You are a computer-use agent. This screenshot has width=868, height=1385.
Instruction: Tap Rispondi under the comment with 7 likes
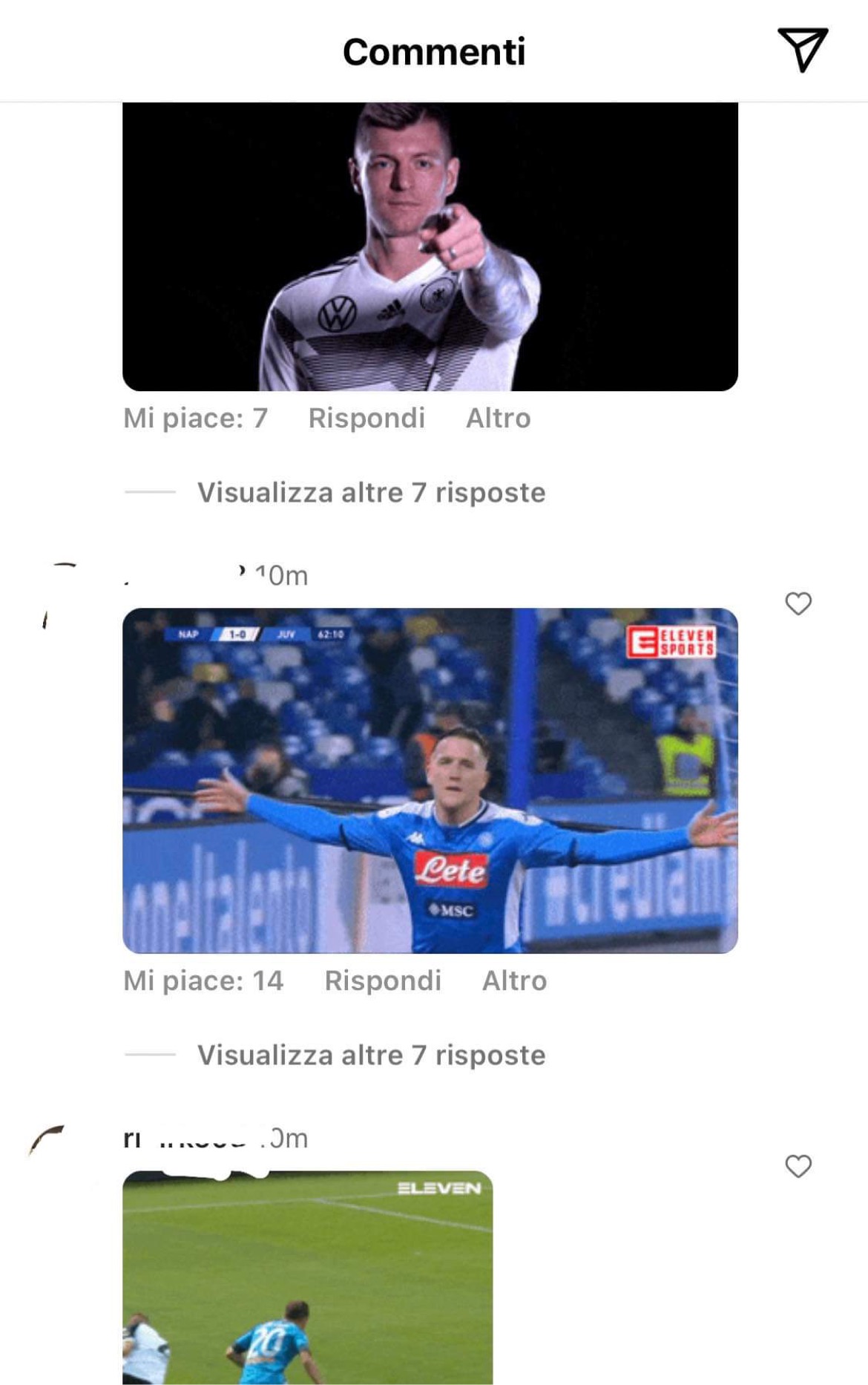pyautogui.click(x=366, y=418)
